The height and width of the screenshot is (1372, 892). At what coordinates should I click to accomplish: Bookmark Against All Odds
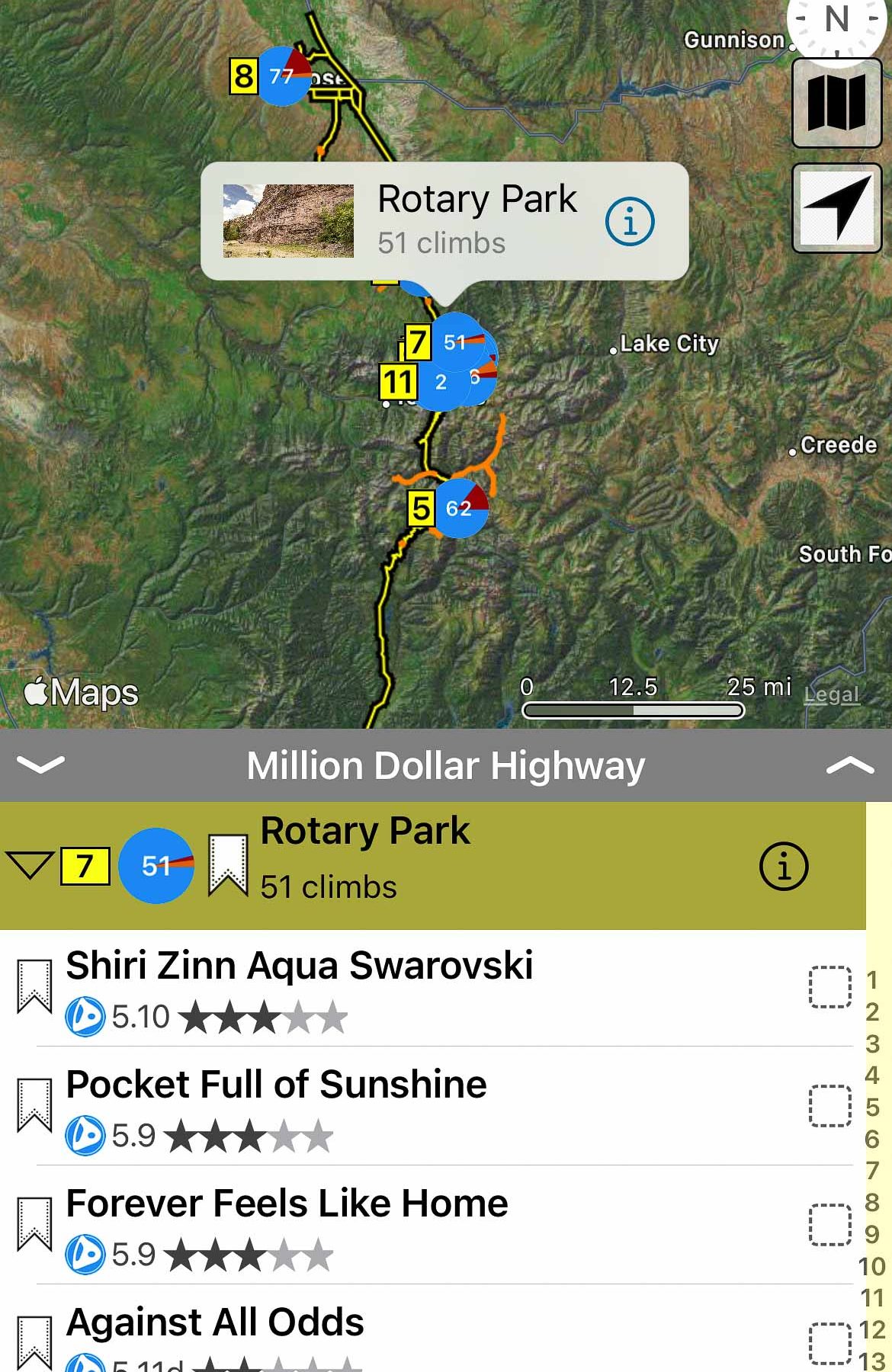[x=34, y=1342]
